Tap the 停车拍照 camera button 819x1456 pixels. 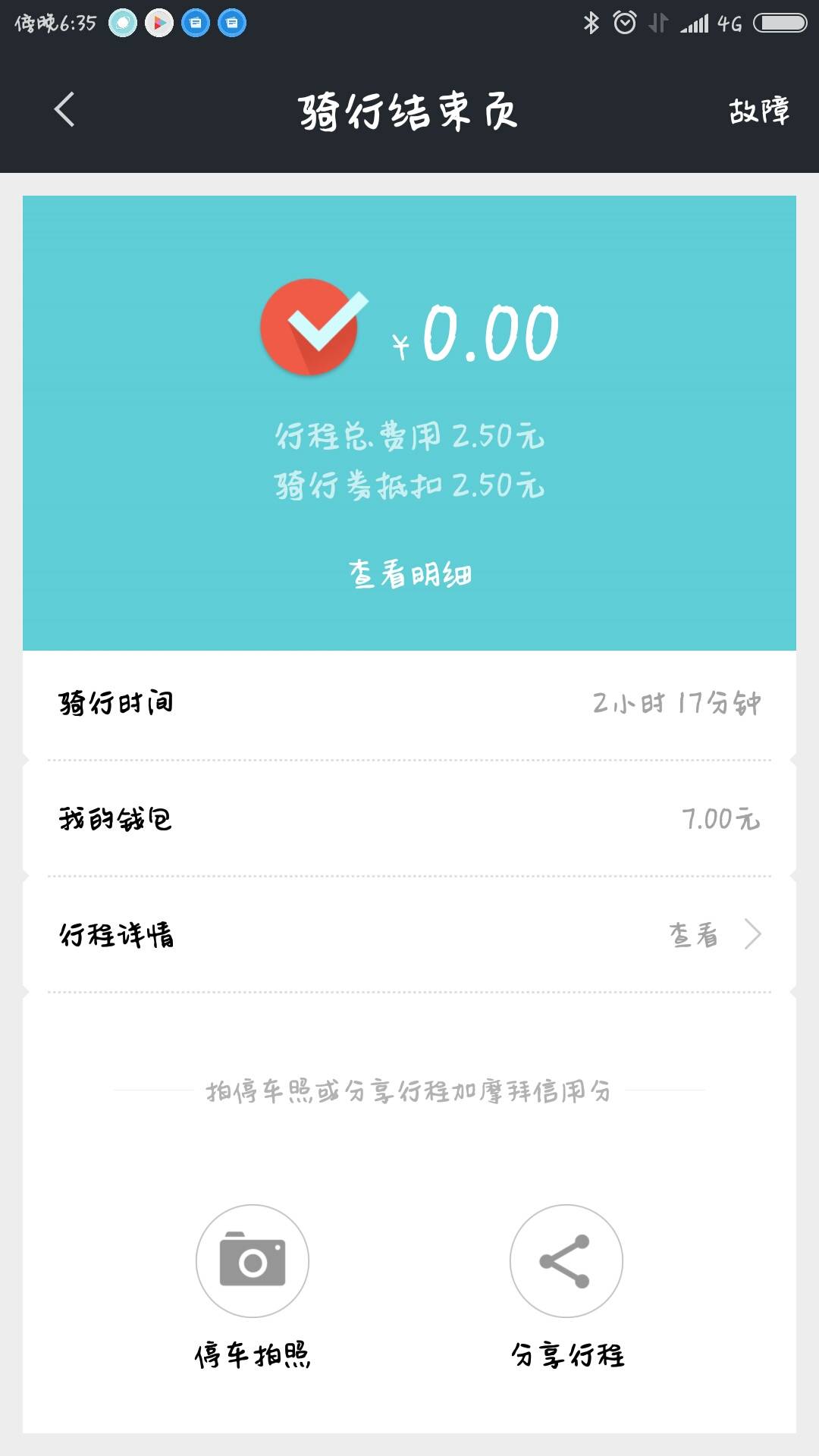click(x=253, y=1260)
